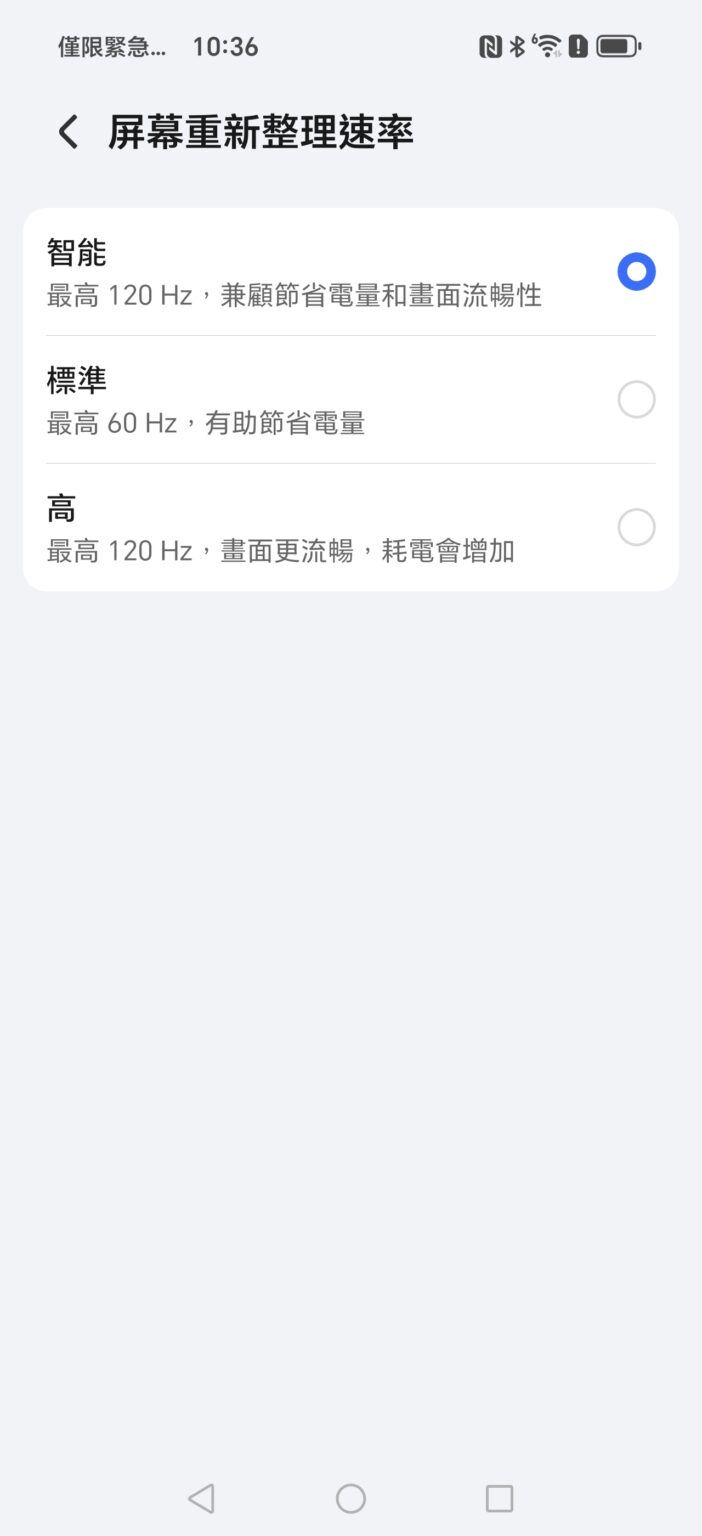This screenshot has width=702, height=1536.
Task: Open recent apps via navigation bar
Action: 499,1498
